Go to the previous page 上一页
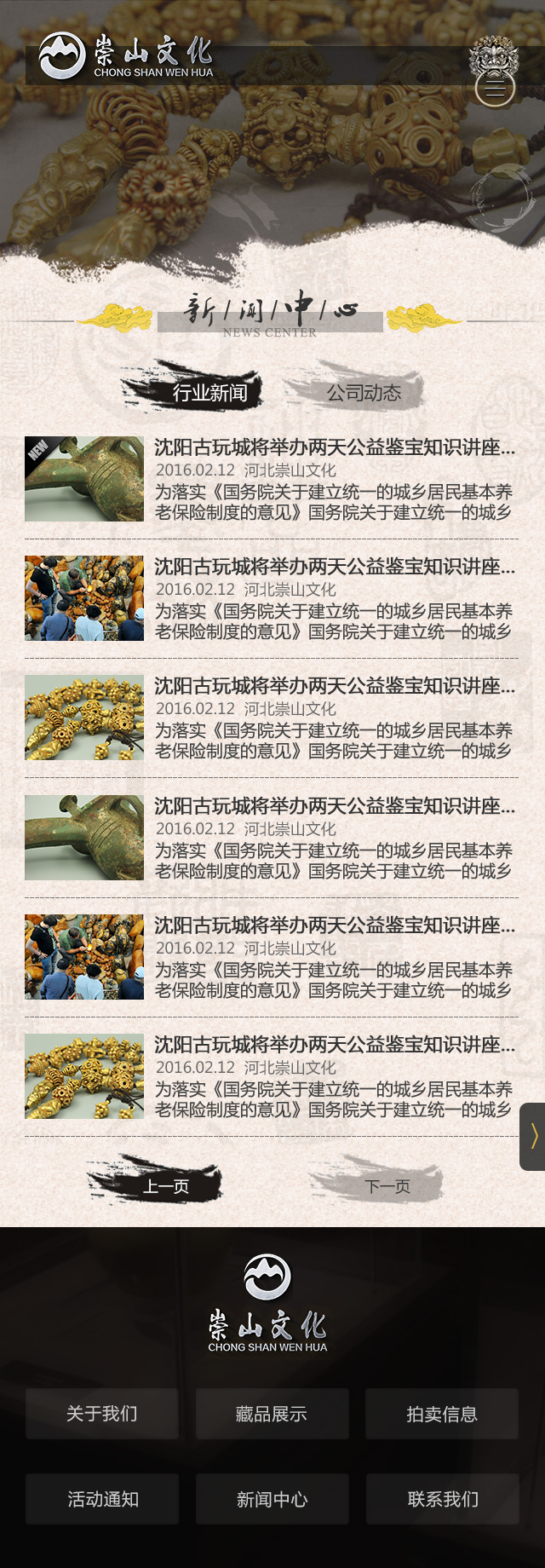This screenshot has height=1568, width=545. coord(165,1186)
